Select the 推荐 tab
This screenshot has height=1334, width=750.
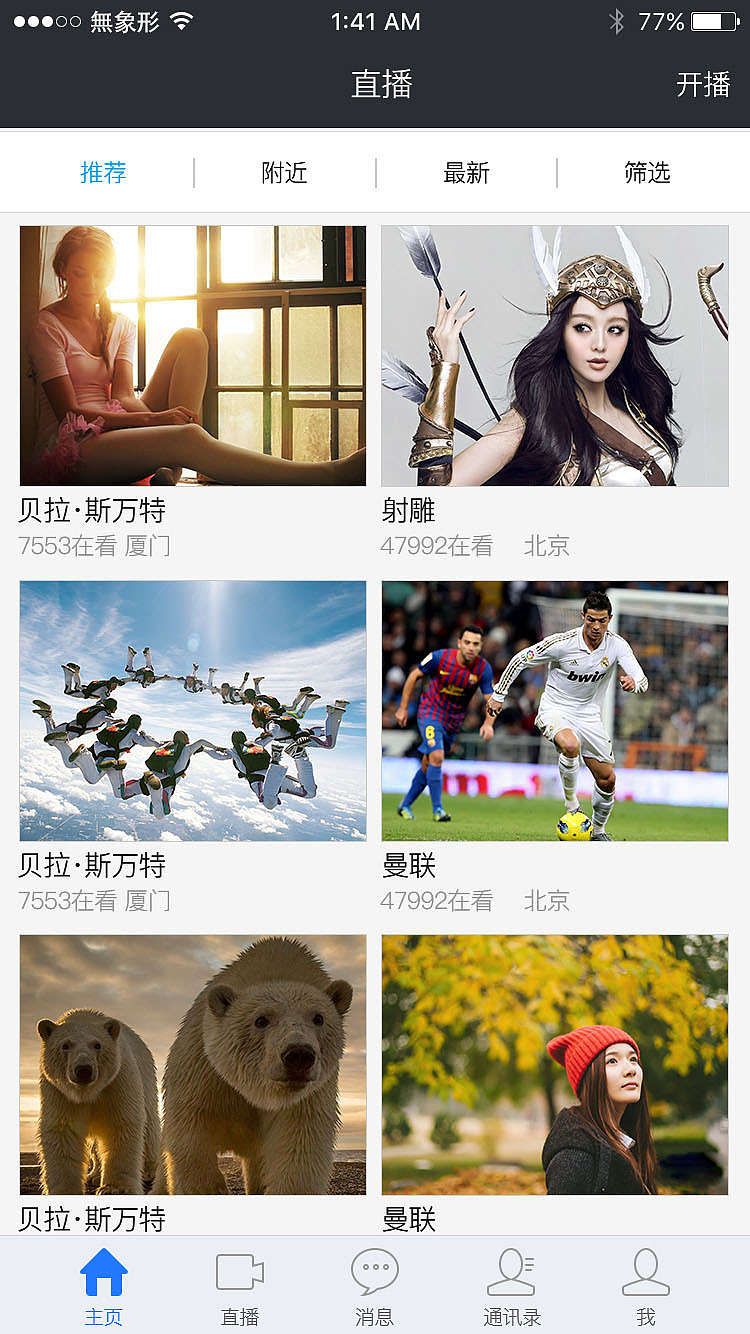point(103,172)
